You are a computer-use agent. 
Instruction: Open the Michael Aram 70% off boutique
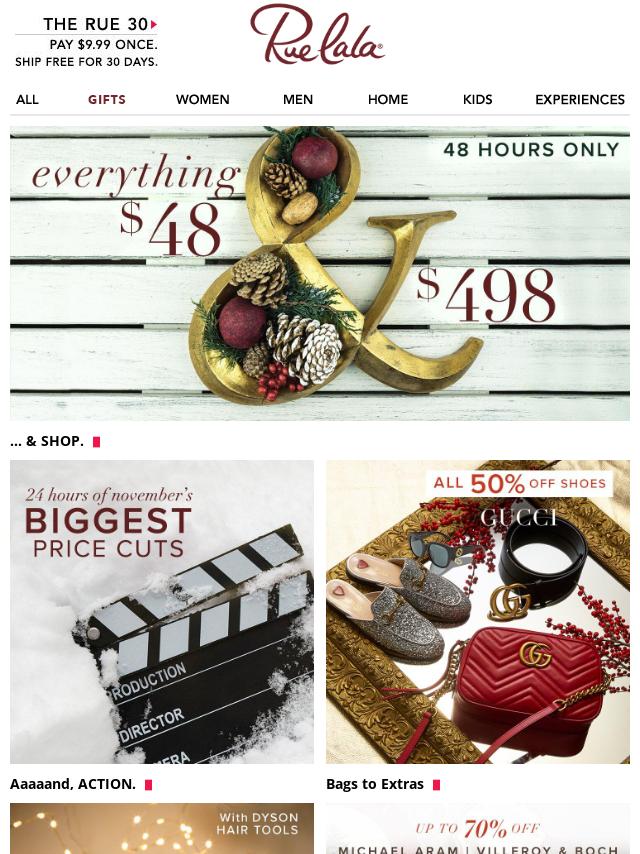pos(478,829)
